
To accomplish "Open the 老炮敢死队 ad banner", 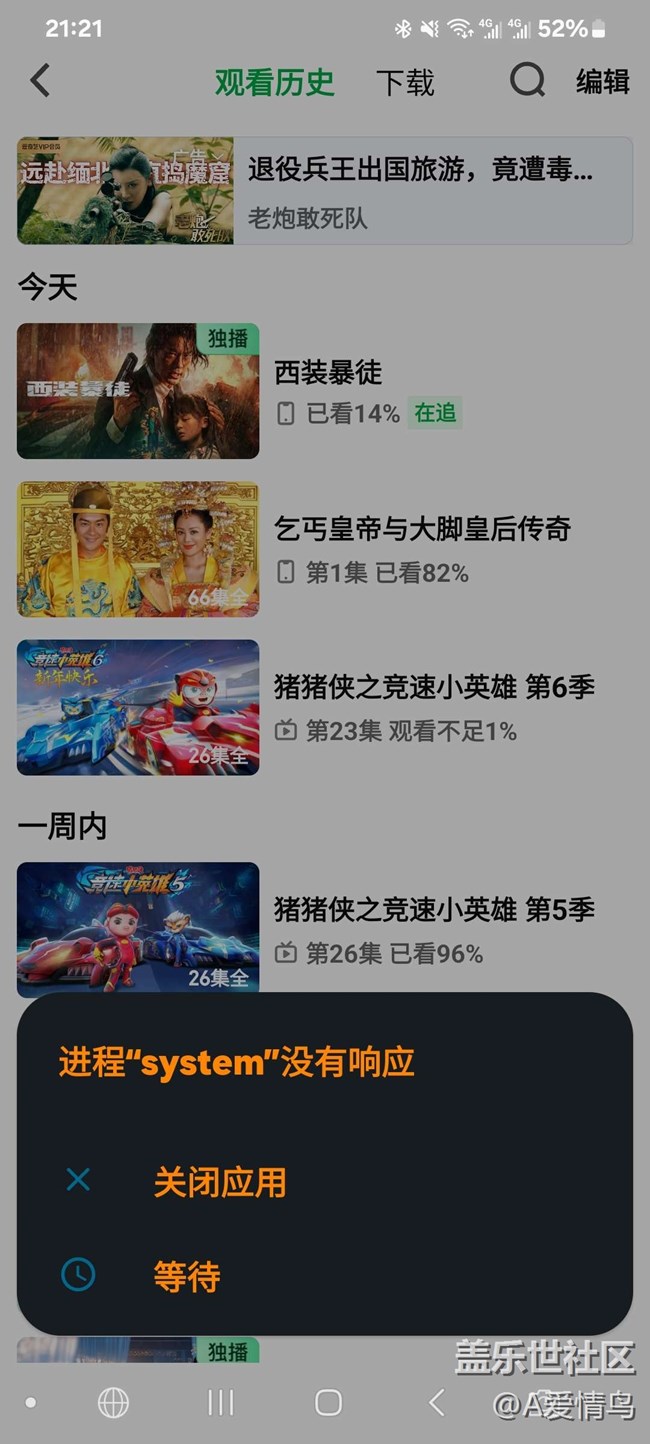I will pyautogui.click(x=324, y=191).
